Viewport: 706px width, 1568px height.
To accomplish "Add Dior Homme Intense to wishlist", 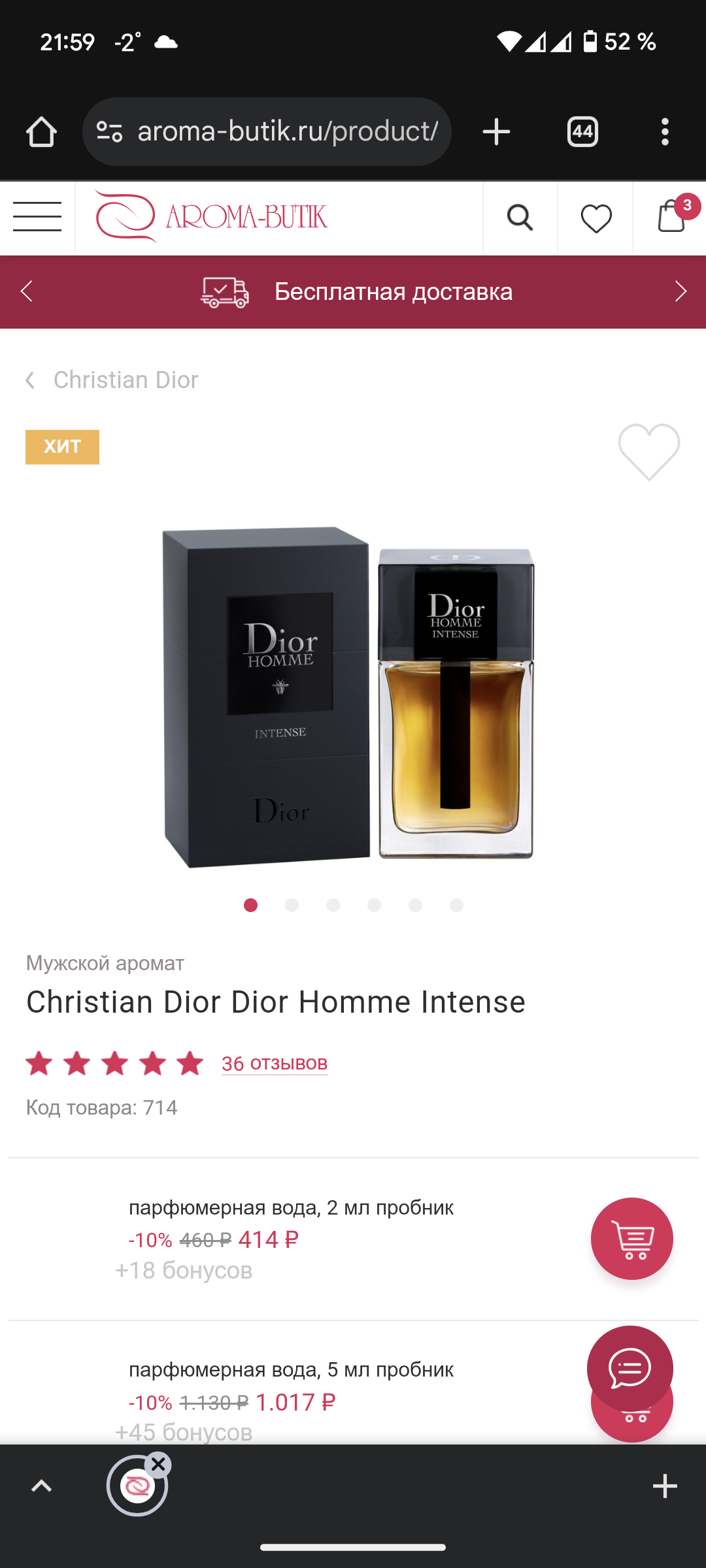I will click(x=649, y=451).
